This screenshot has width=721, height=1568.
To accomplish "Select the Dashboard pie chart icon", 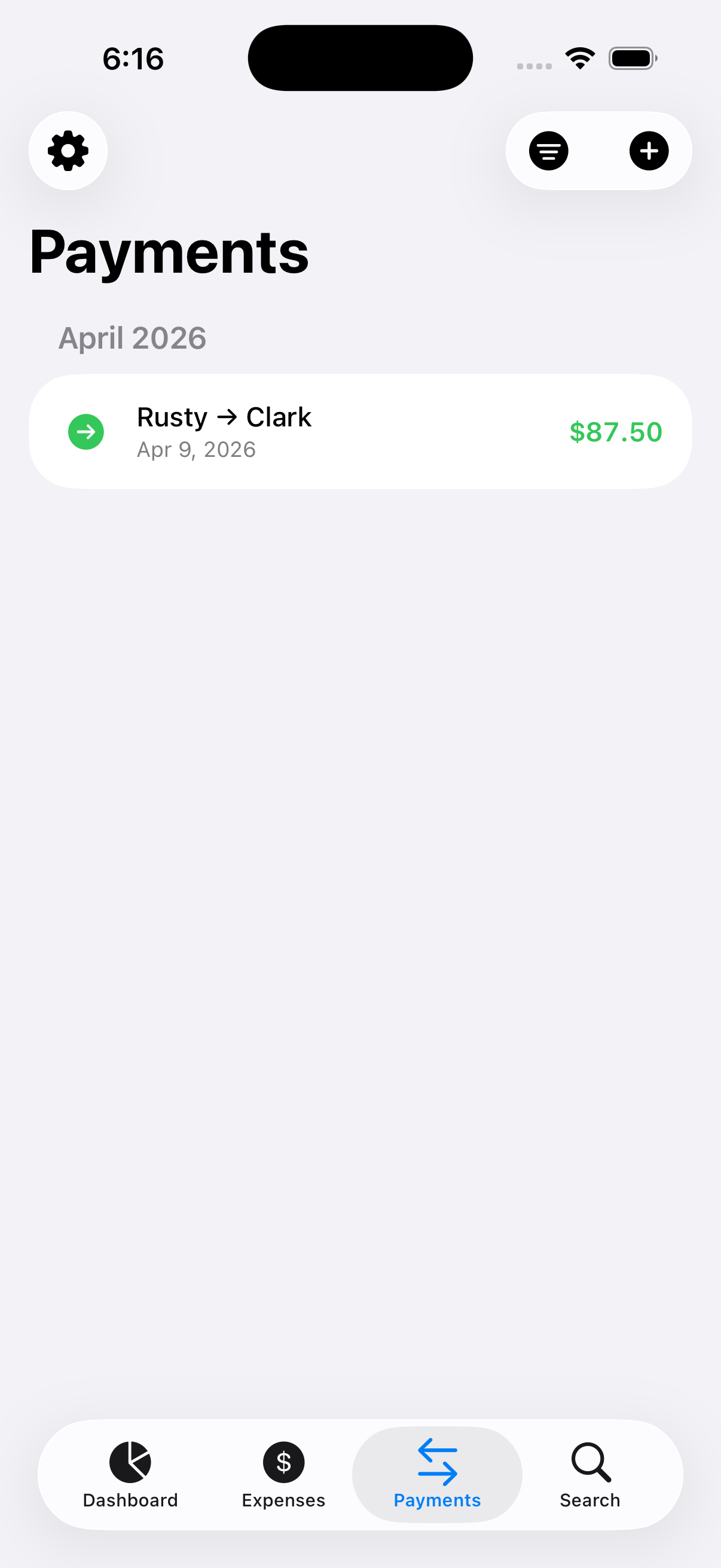I will tap(131, 1463).
